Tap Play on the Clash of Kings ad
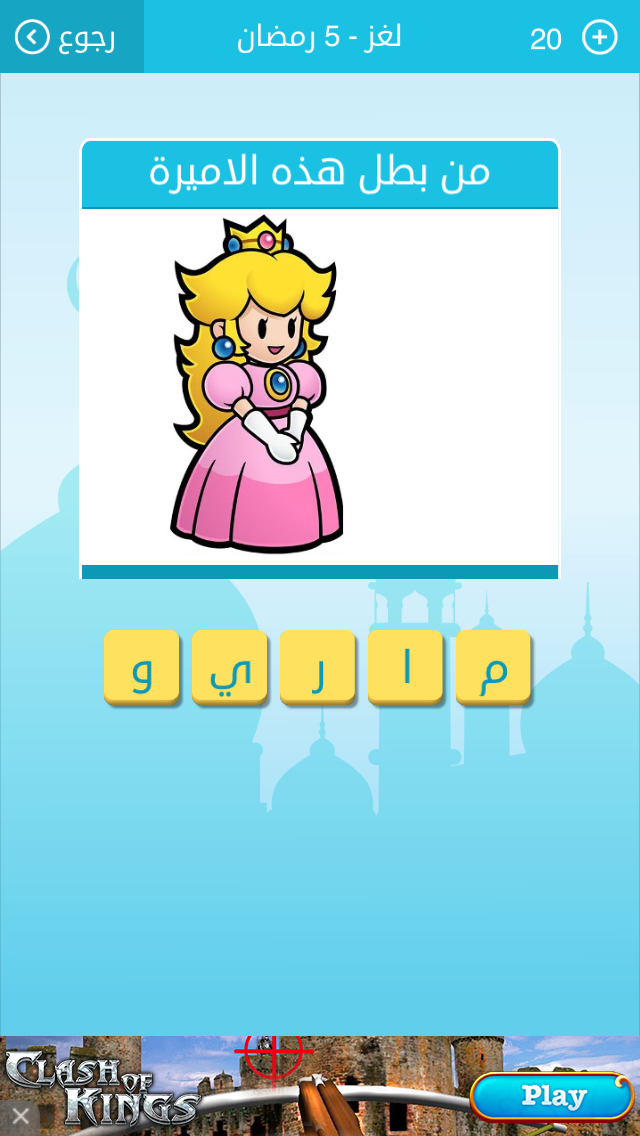The width and height of the screenshot is (640, 1136). (552, 1096)
